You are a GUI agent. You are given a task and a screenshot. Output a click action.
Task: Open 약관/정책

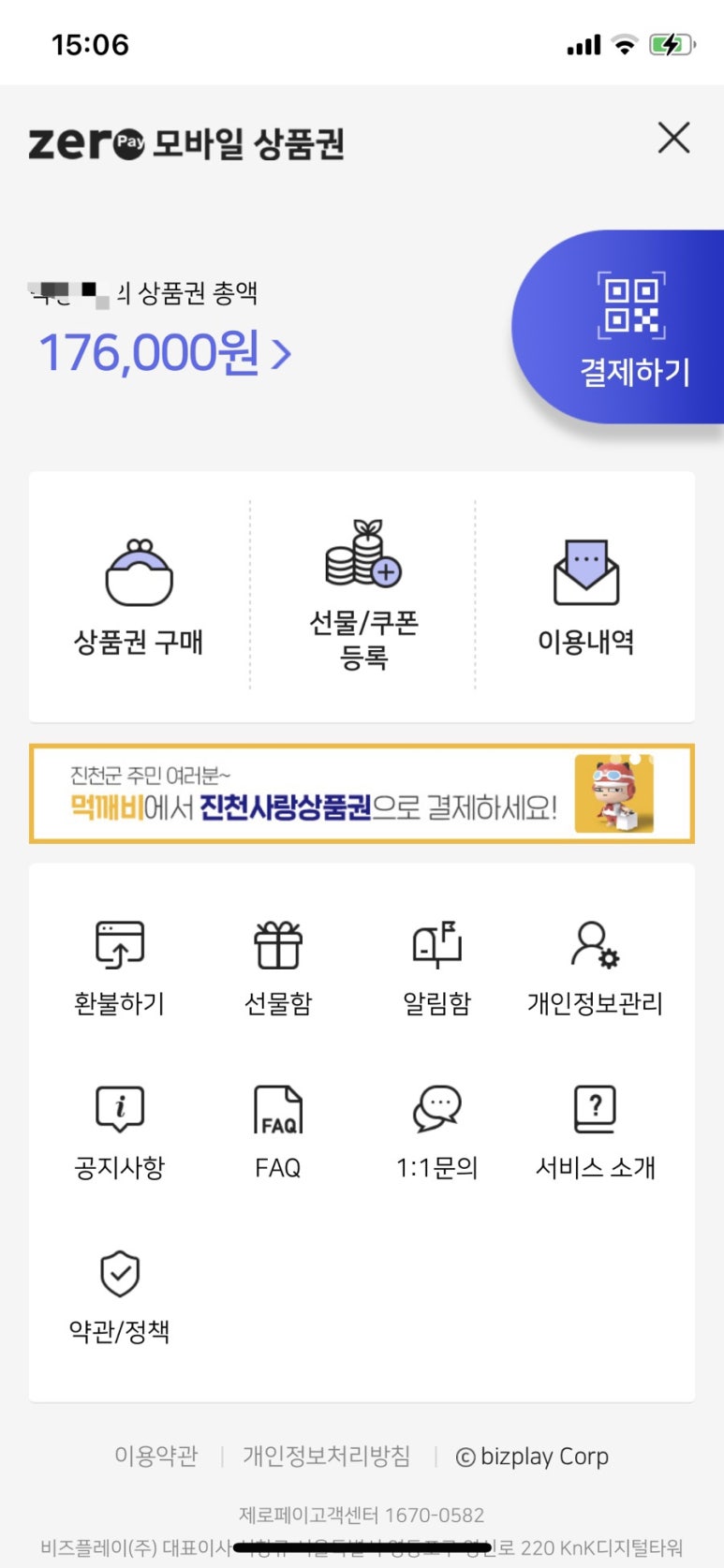(120, 1295)
